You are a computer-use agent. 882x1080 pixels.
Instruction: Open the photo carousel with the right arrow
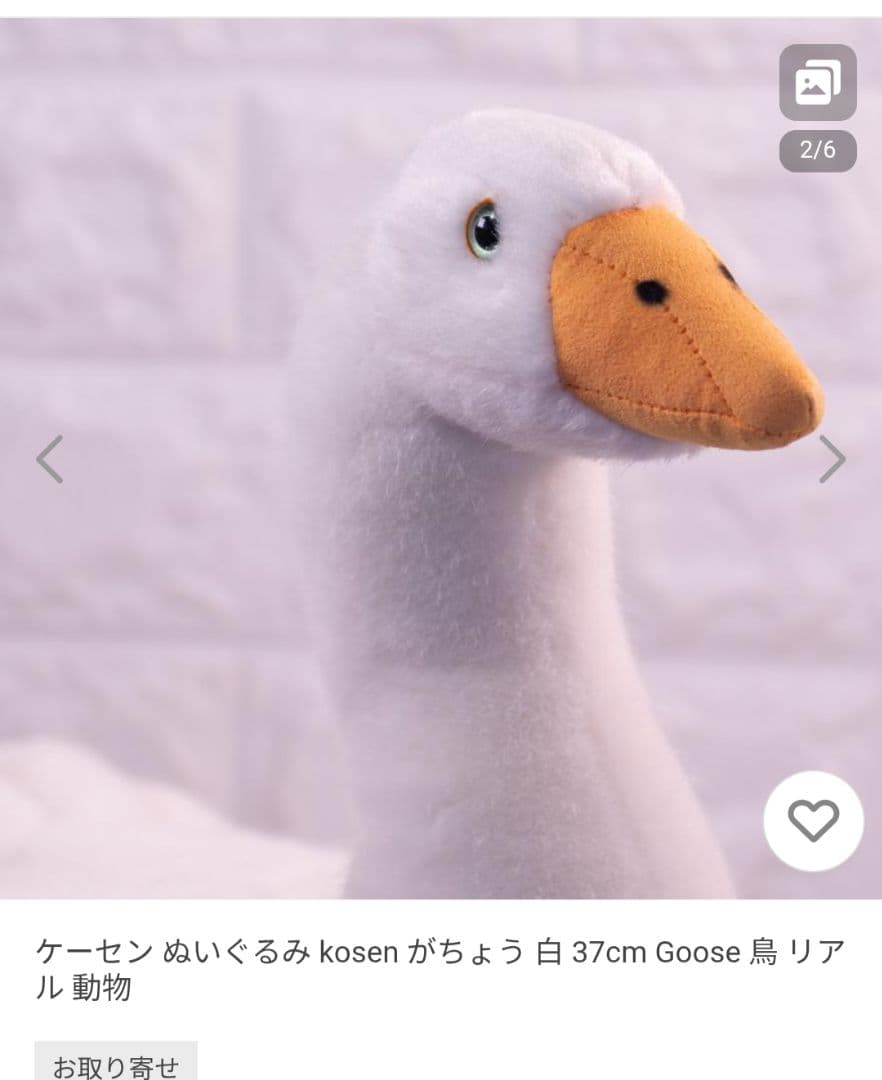tap(833, 458)
